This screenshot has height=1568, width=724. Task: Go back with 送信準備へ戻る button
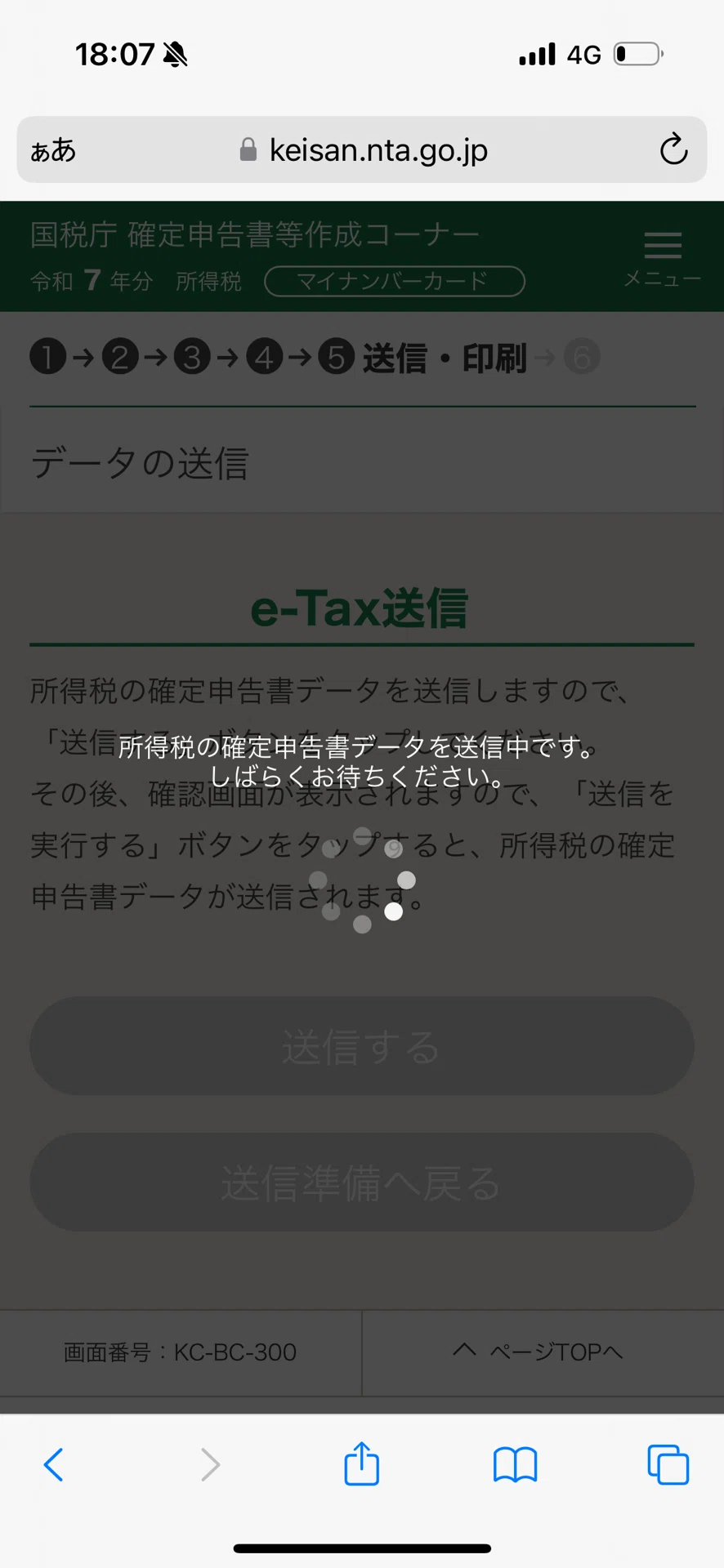tap(362, 1183)
